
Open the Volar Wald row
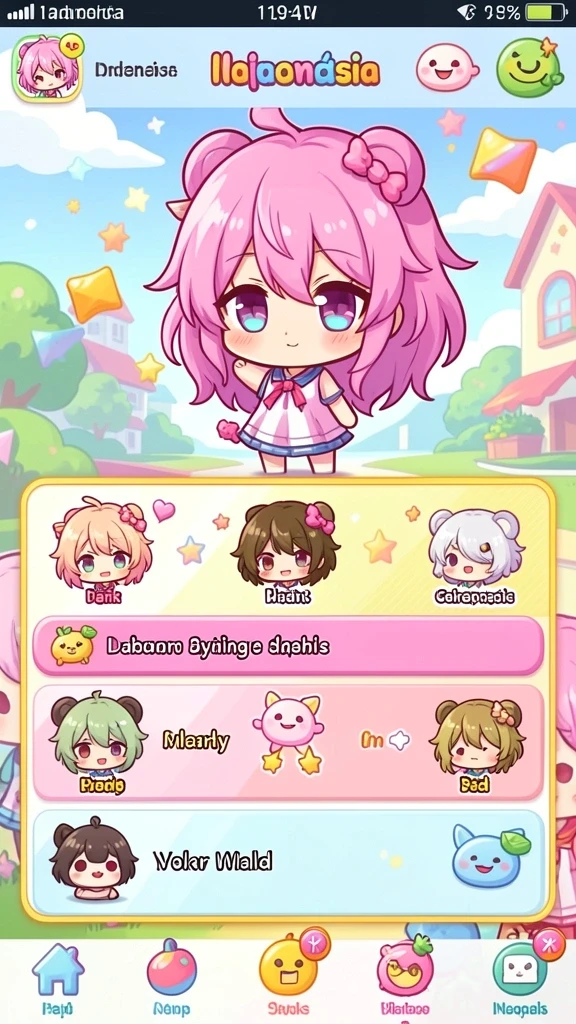click(x=288, y=862)
